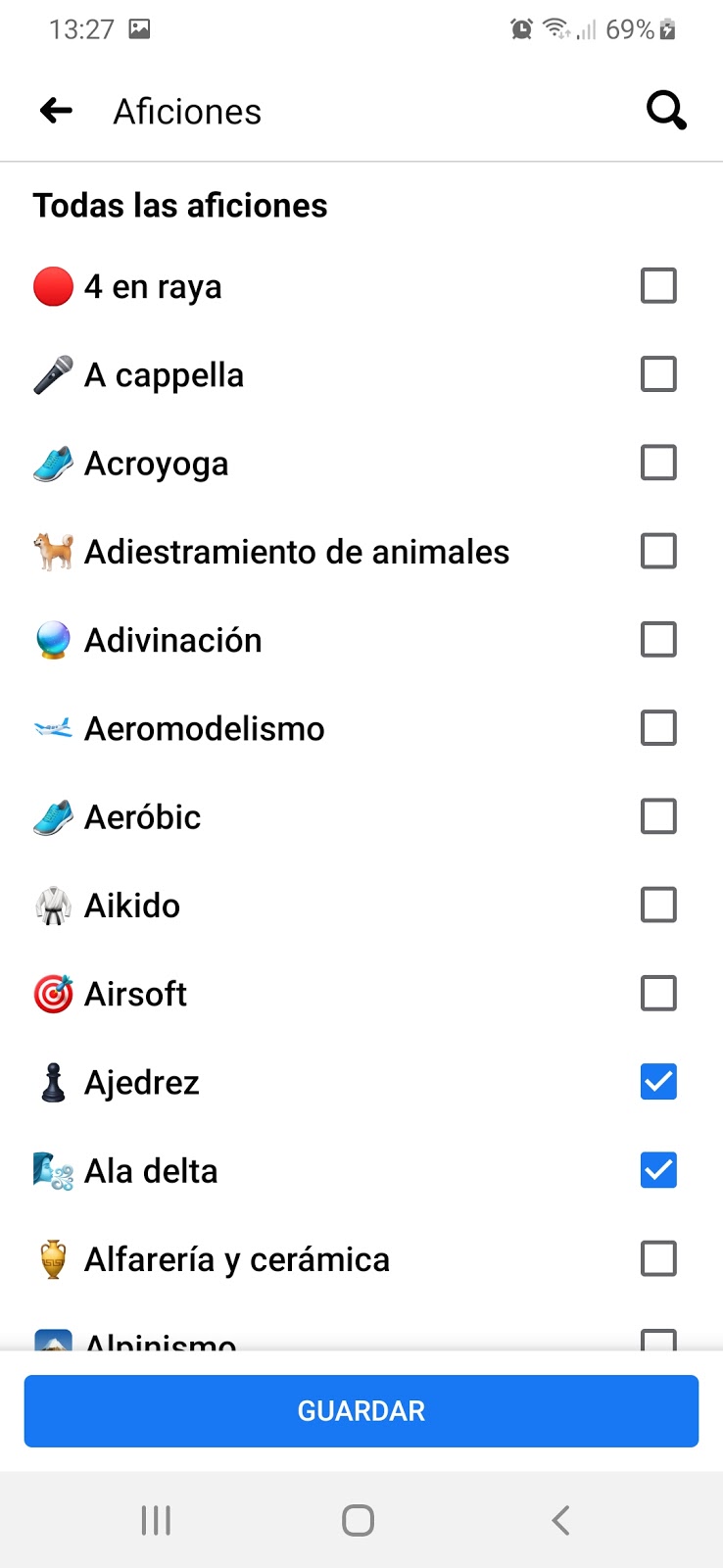Screen dimensions: 723x1568
Task: Uncheck the Ajedrez hobby
Action: coord(658,1082)
